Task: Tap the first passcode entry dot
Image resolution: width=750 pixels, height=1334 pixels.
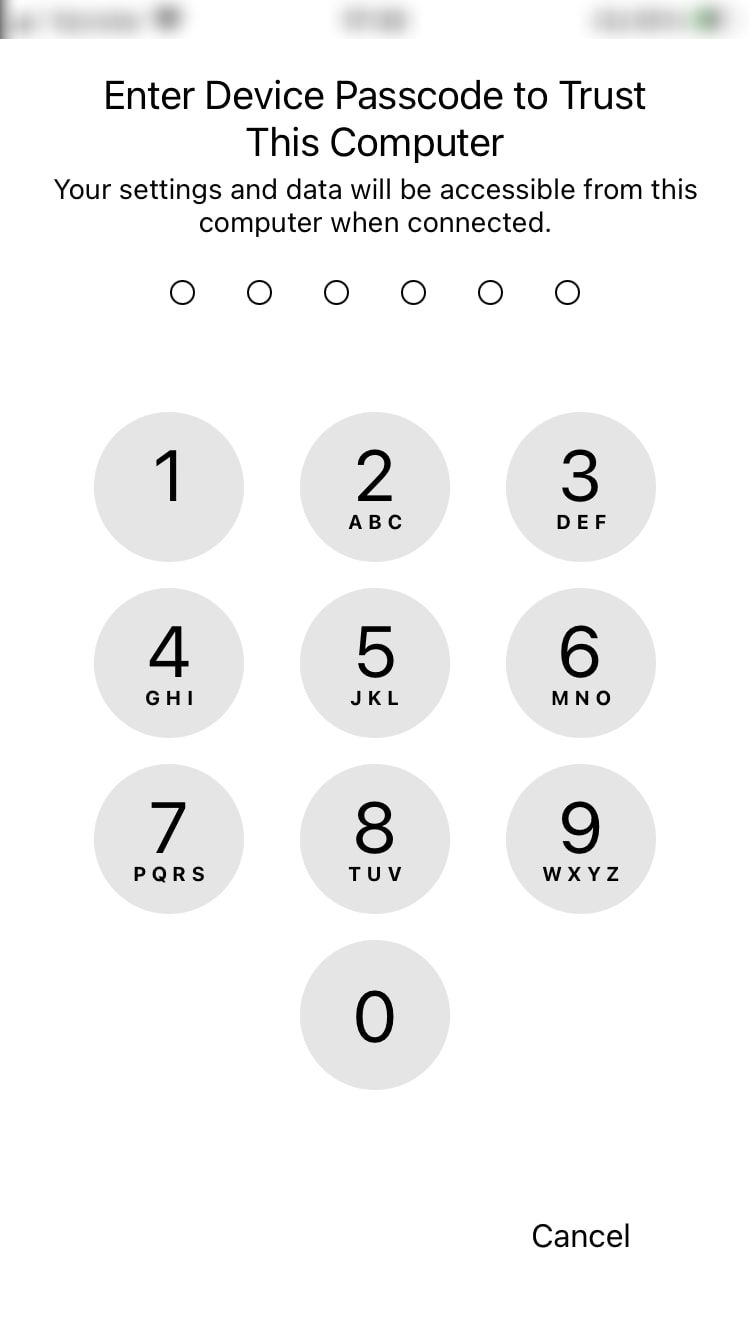Action: click(183, 292)
